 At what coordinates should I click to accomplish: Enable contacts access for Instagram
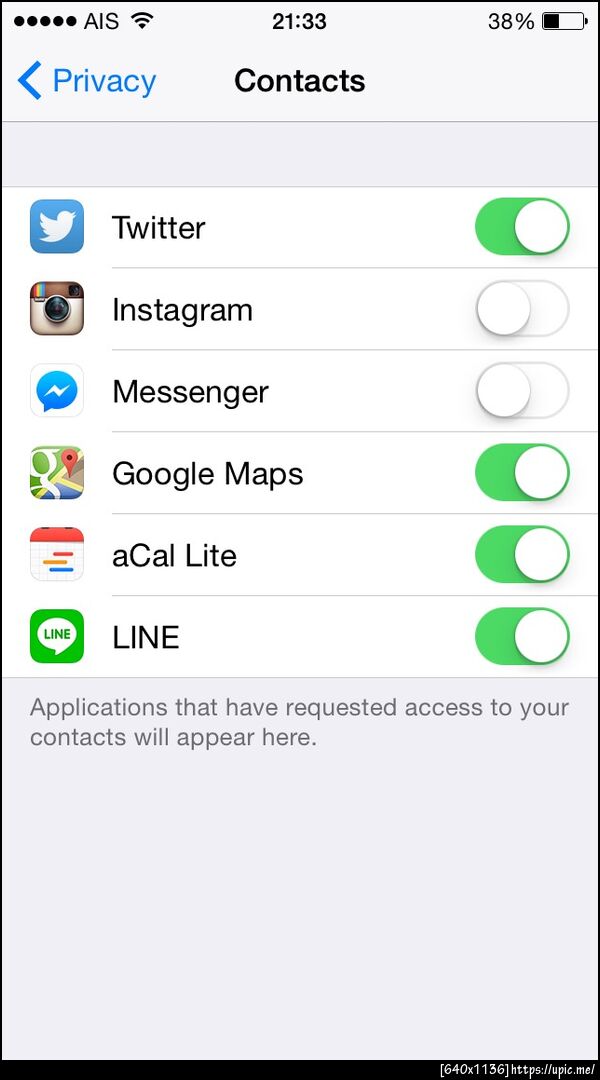click(521, 309)
